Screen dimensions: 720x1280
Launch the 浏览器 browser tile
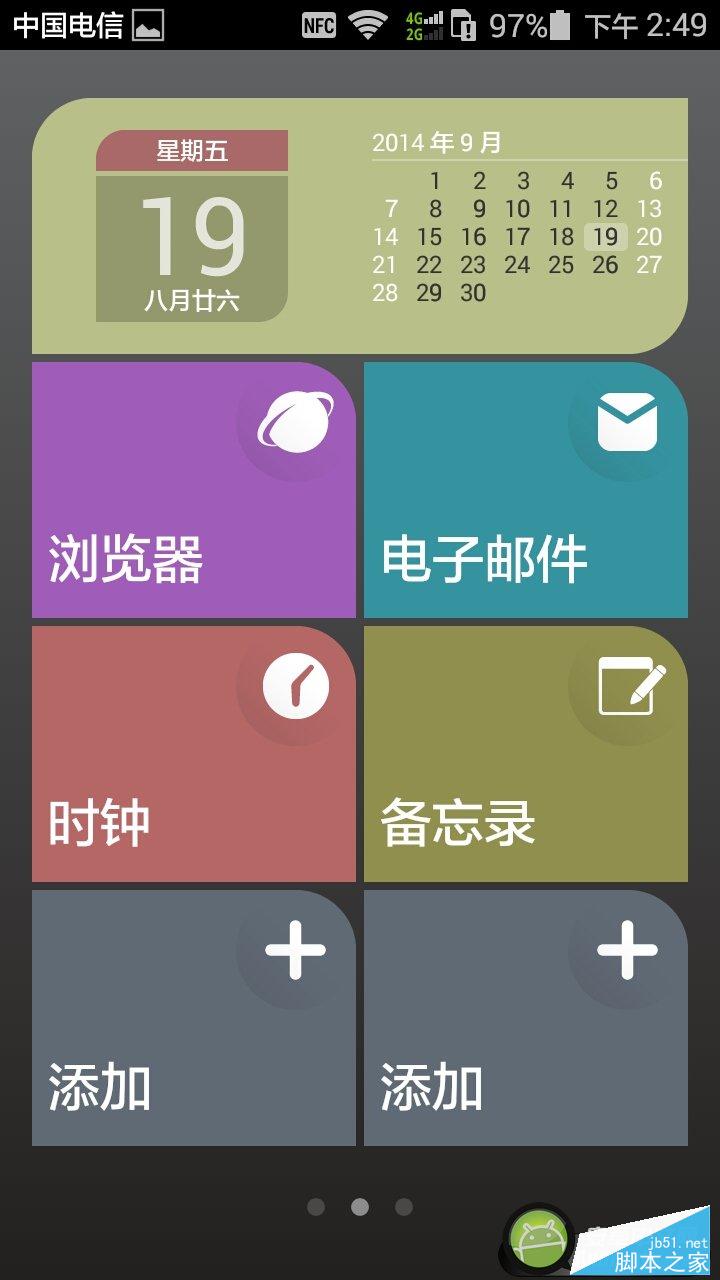(193, 490)
